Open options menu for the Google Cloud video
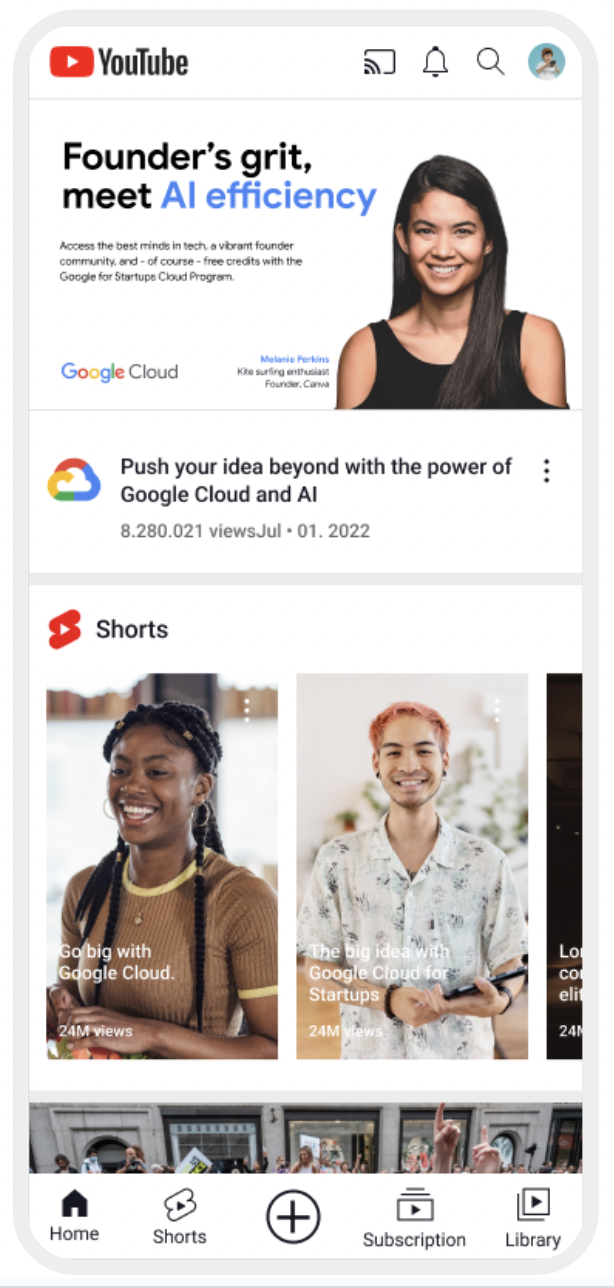This screenshot has width=614, height=1288. point(546,471)
